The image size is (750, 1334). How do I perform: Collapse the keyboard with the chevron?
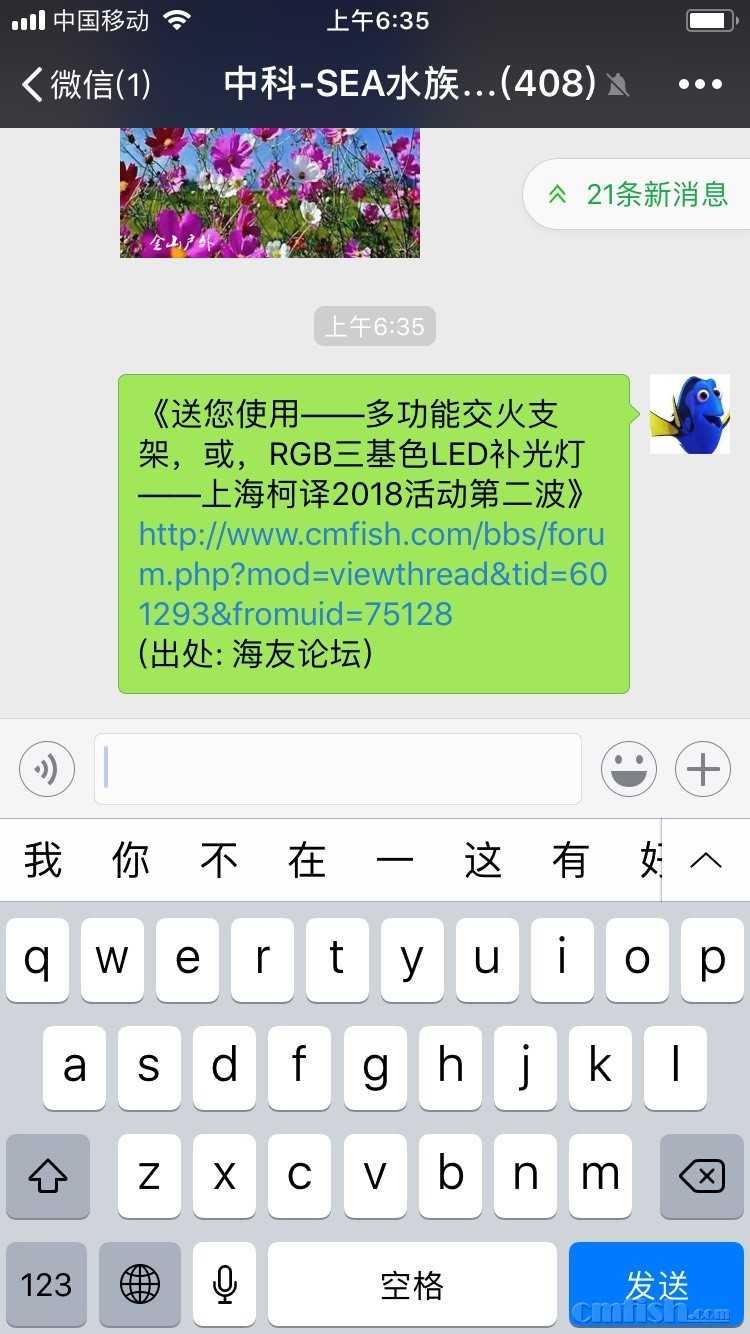(x=706, y=860)
